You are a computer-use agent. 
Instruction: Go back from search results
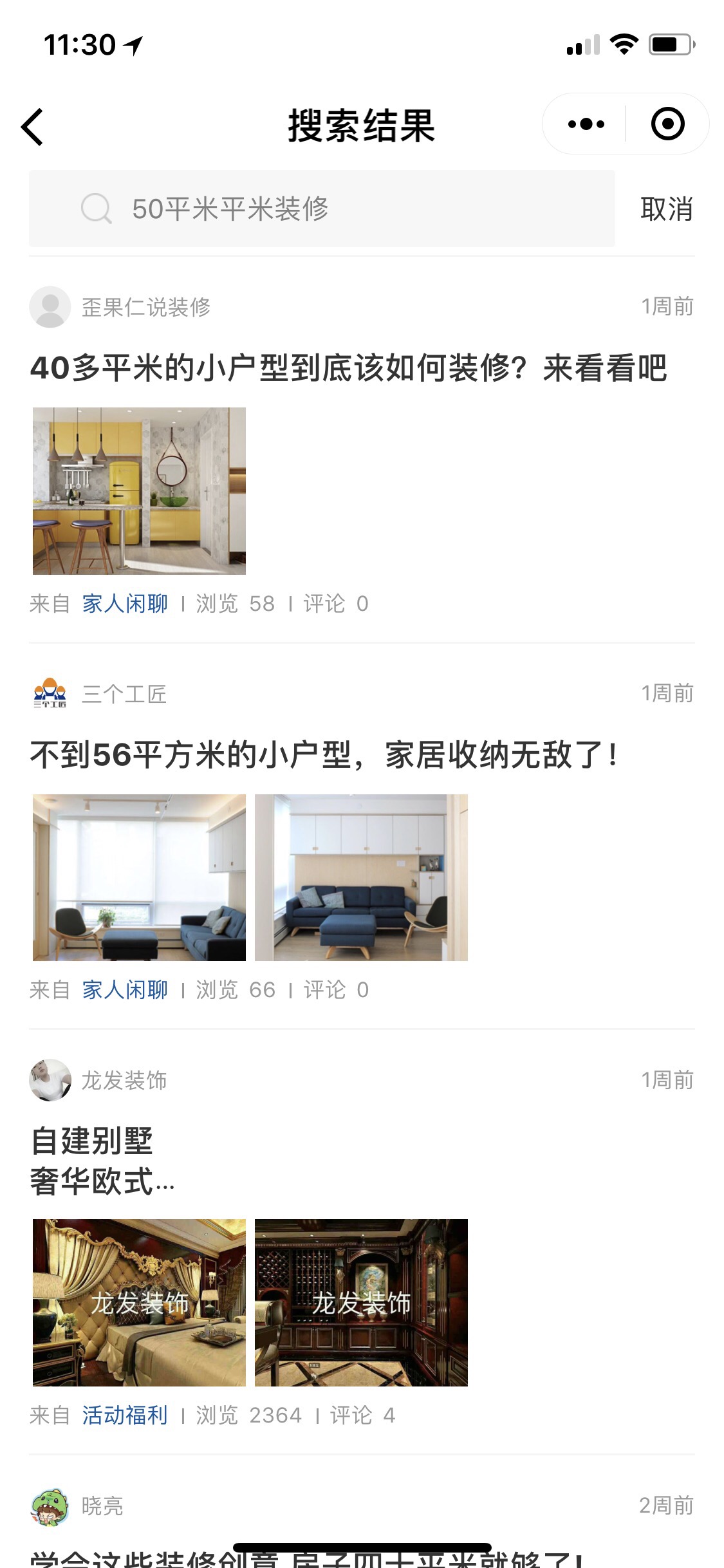coord(32,126)
